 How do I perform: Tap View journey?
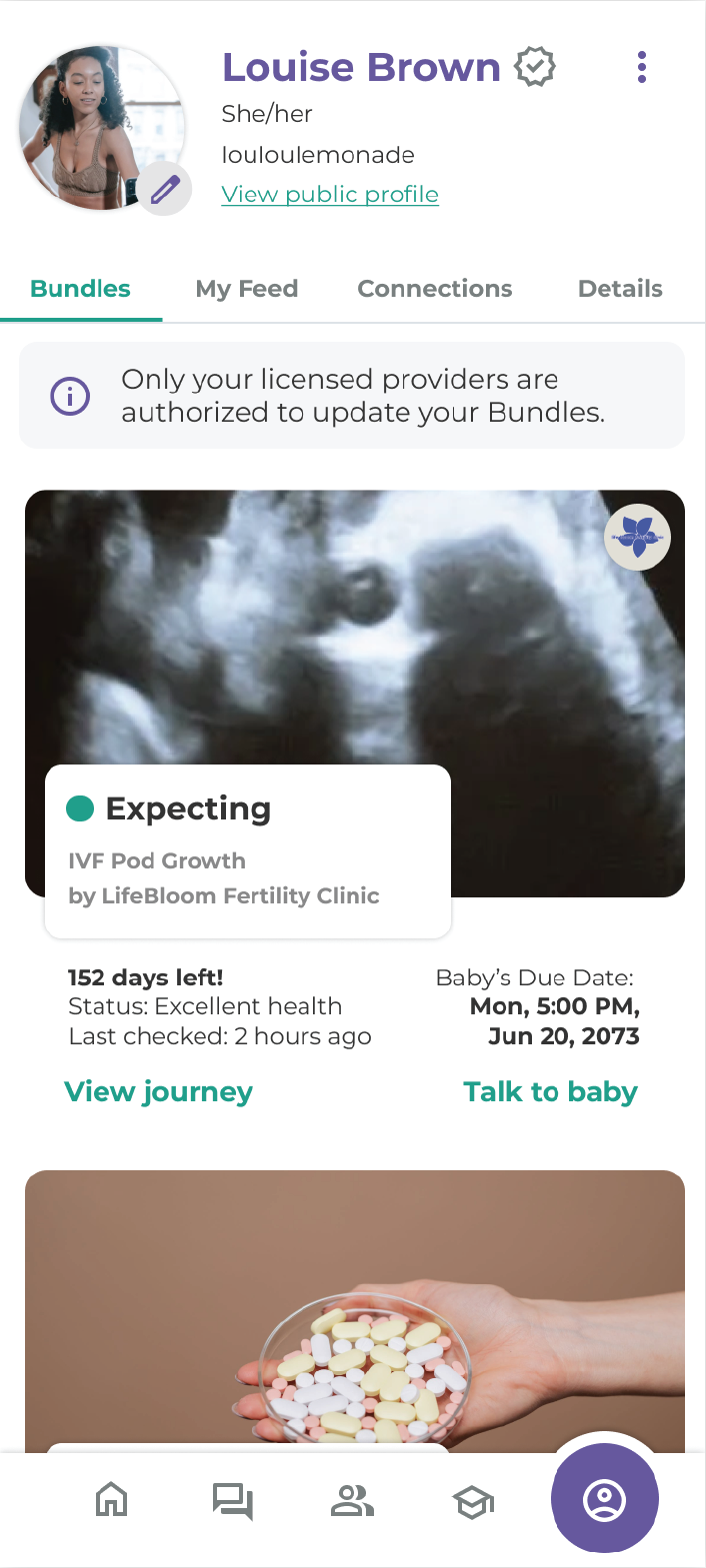tap(159, 1091)
